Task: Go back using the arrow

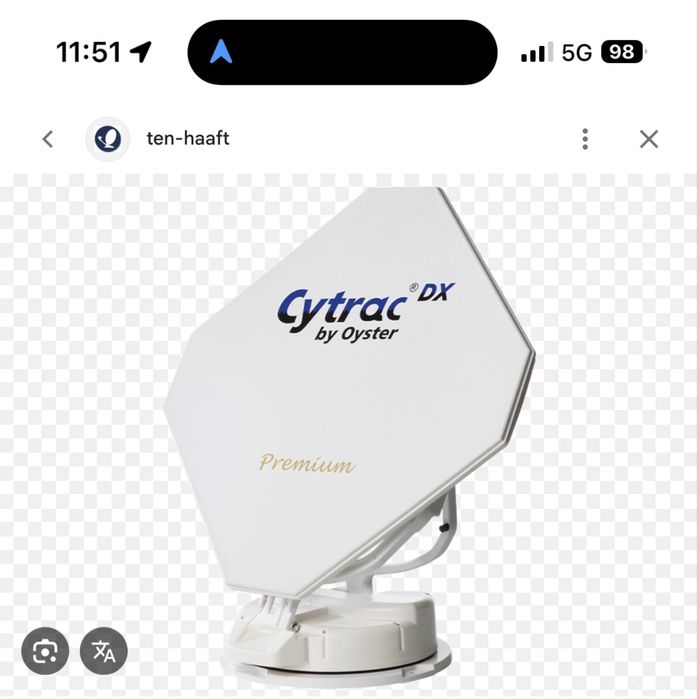Action: click(47, 139)
